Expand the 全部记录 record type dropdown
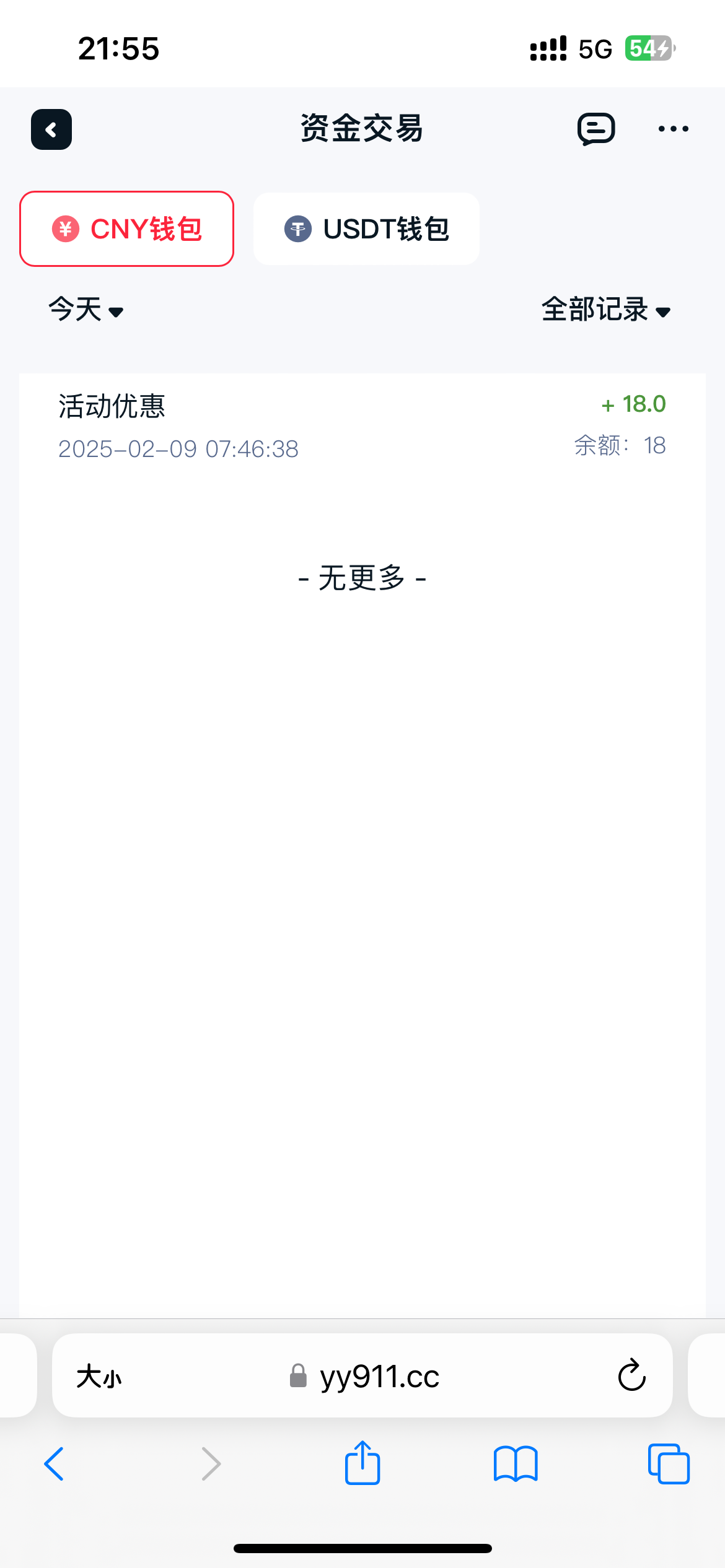725x1568 pixels. 605,309
